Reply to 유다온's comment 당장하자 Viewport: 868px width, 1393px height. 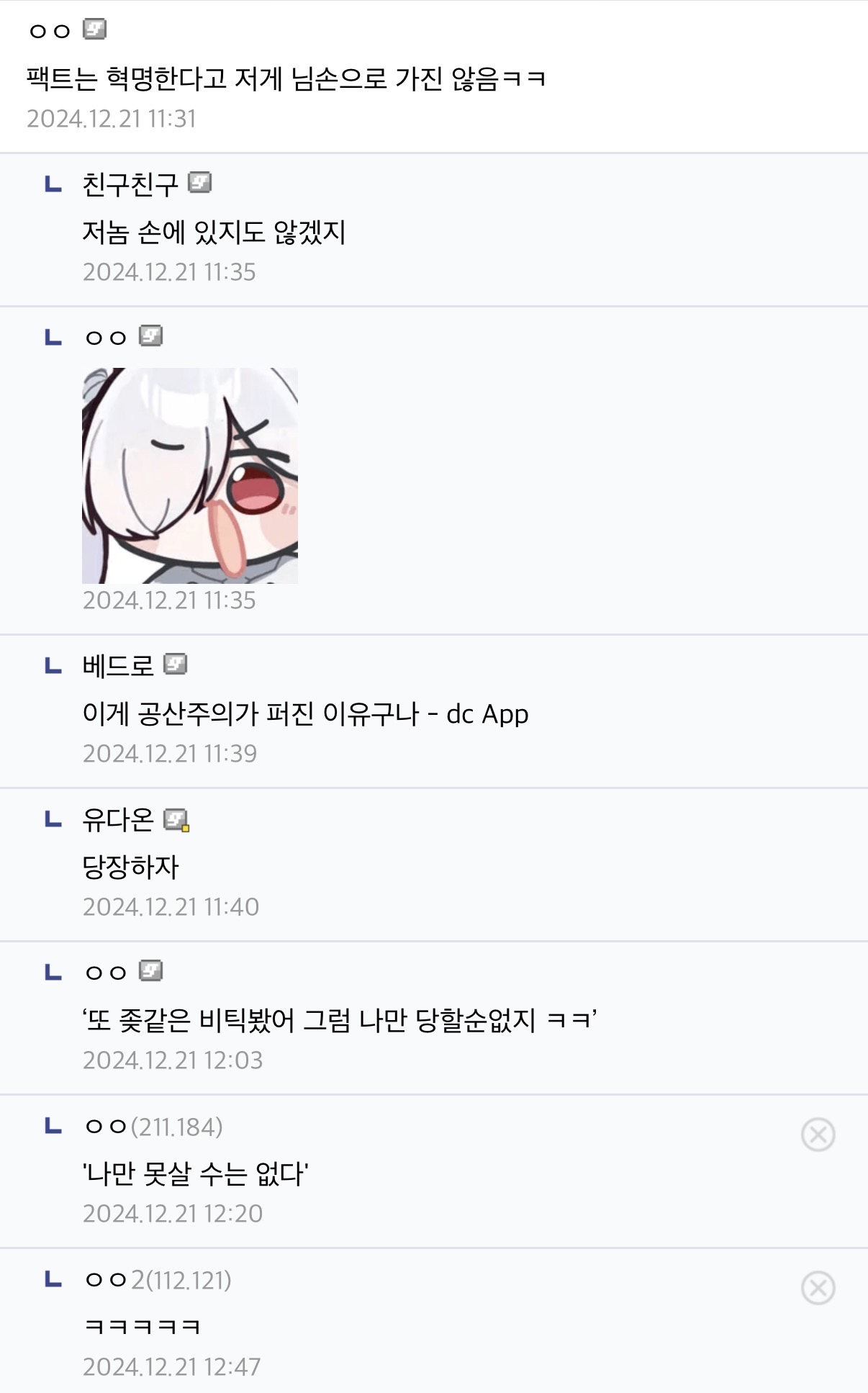(x=130, y=867)
